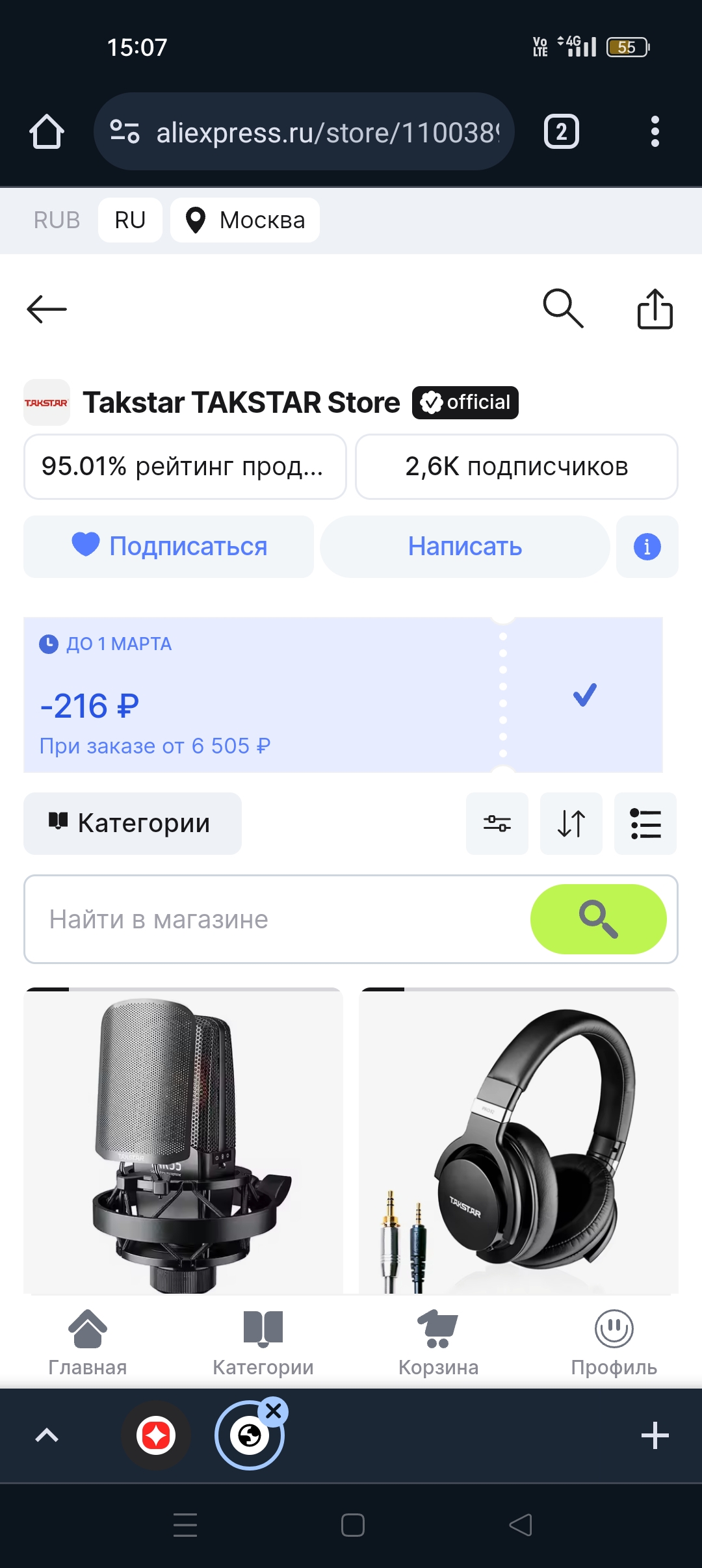Image resolution: width=702 pixels, height=1568 pixels.
Task: Open the browser overflow menu
Action: coord(655,131)
